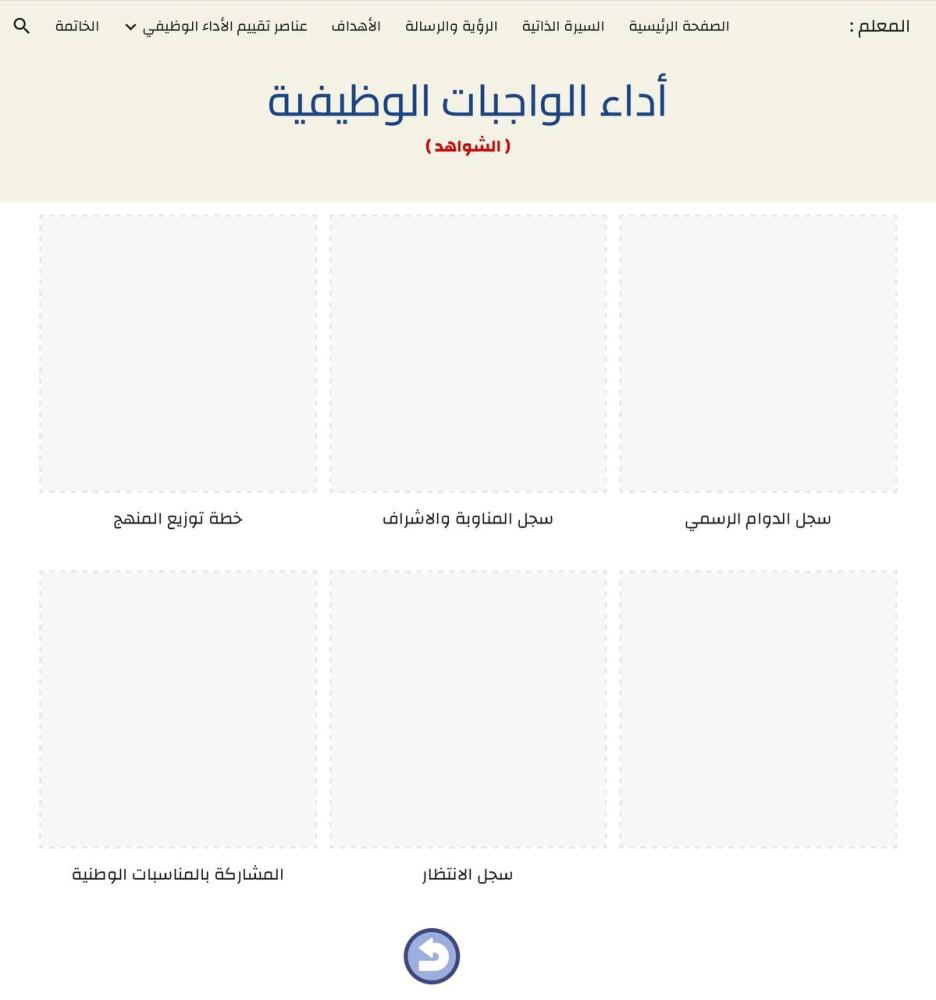This screenshot has height=1000, width=936.
Task: Open the سجل المناوبة والاشراف tile
Action: click(x=468, y=354)
